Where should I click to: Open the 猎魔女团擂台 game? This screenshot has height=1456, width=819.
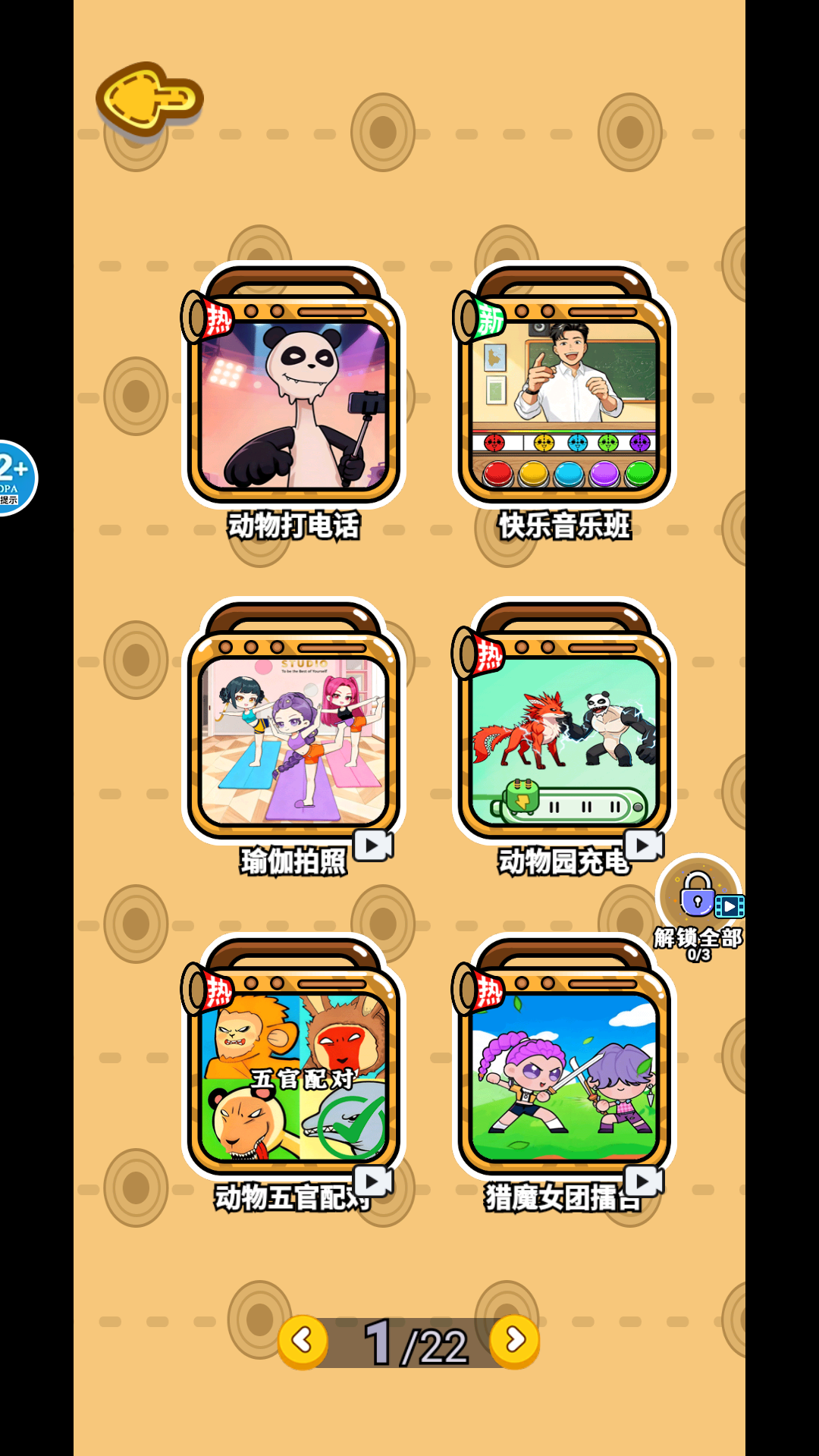coord(564,1075)
